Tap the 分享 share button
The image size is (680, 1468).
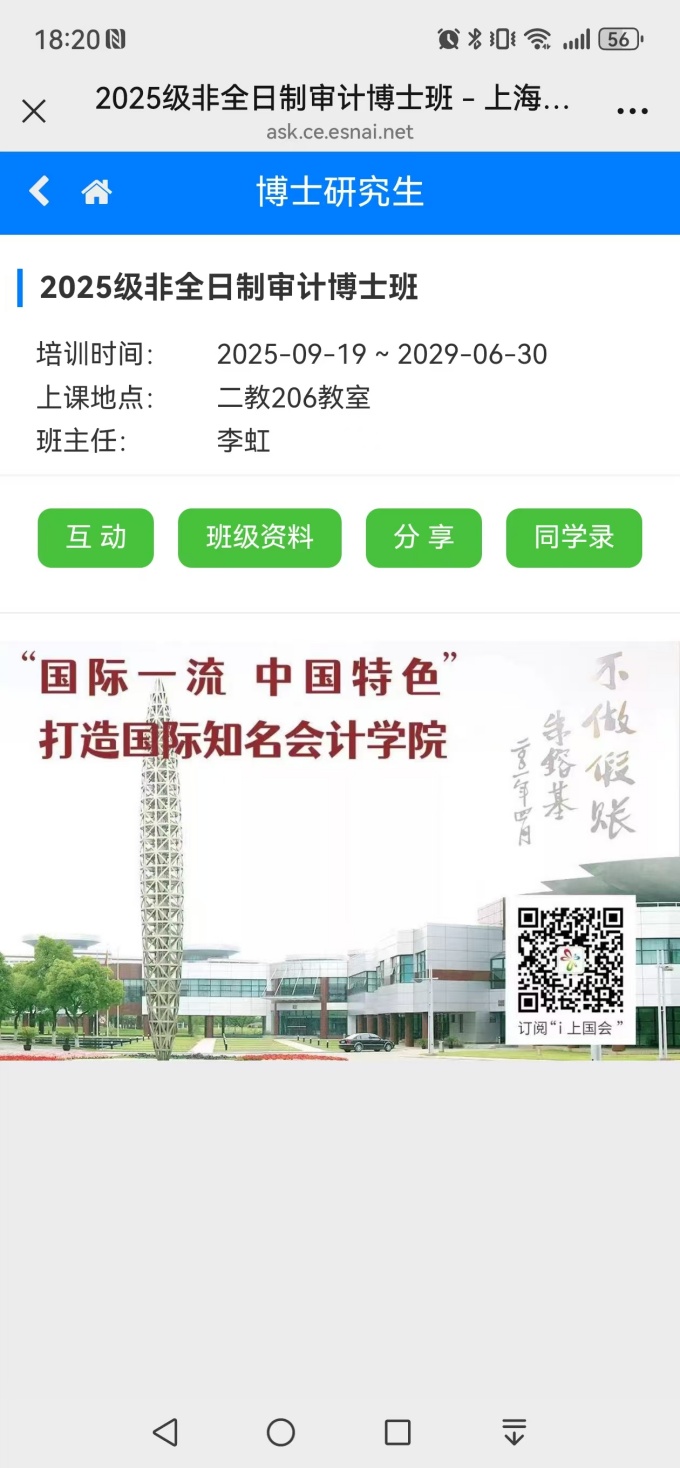click(x=423, y=538)
